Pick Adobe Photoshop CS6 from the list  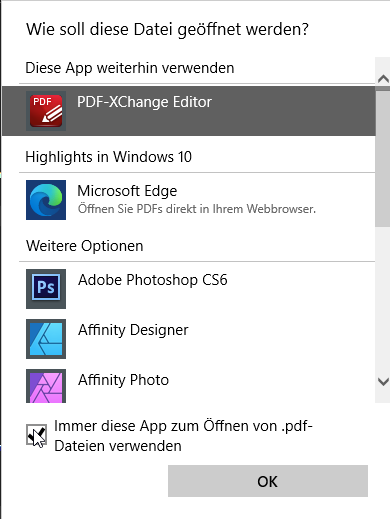coord(189,289)
